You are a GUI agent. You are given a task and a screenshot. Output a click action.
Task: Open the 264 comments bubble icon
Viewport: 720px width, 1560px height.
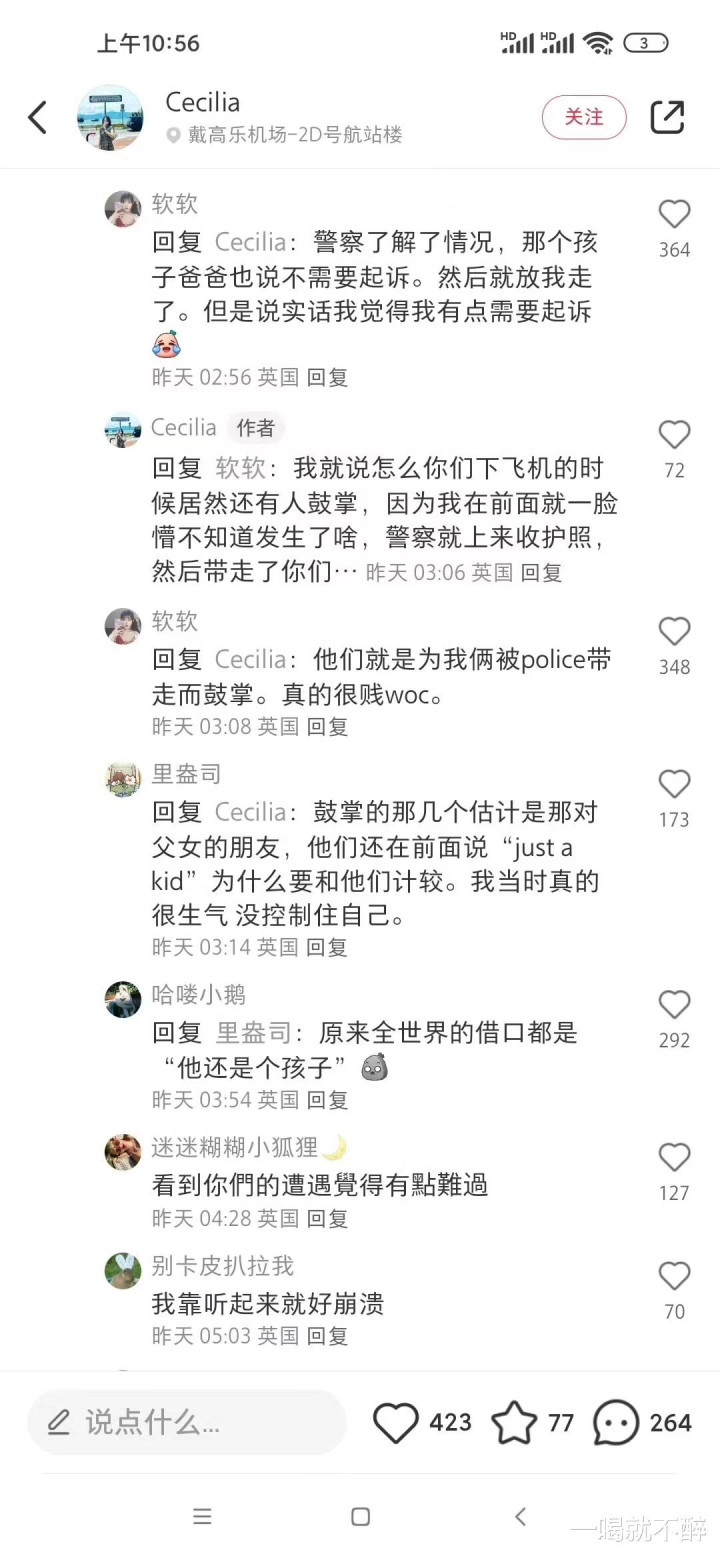tap(615, 1422)
